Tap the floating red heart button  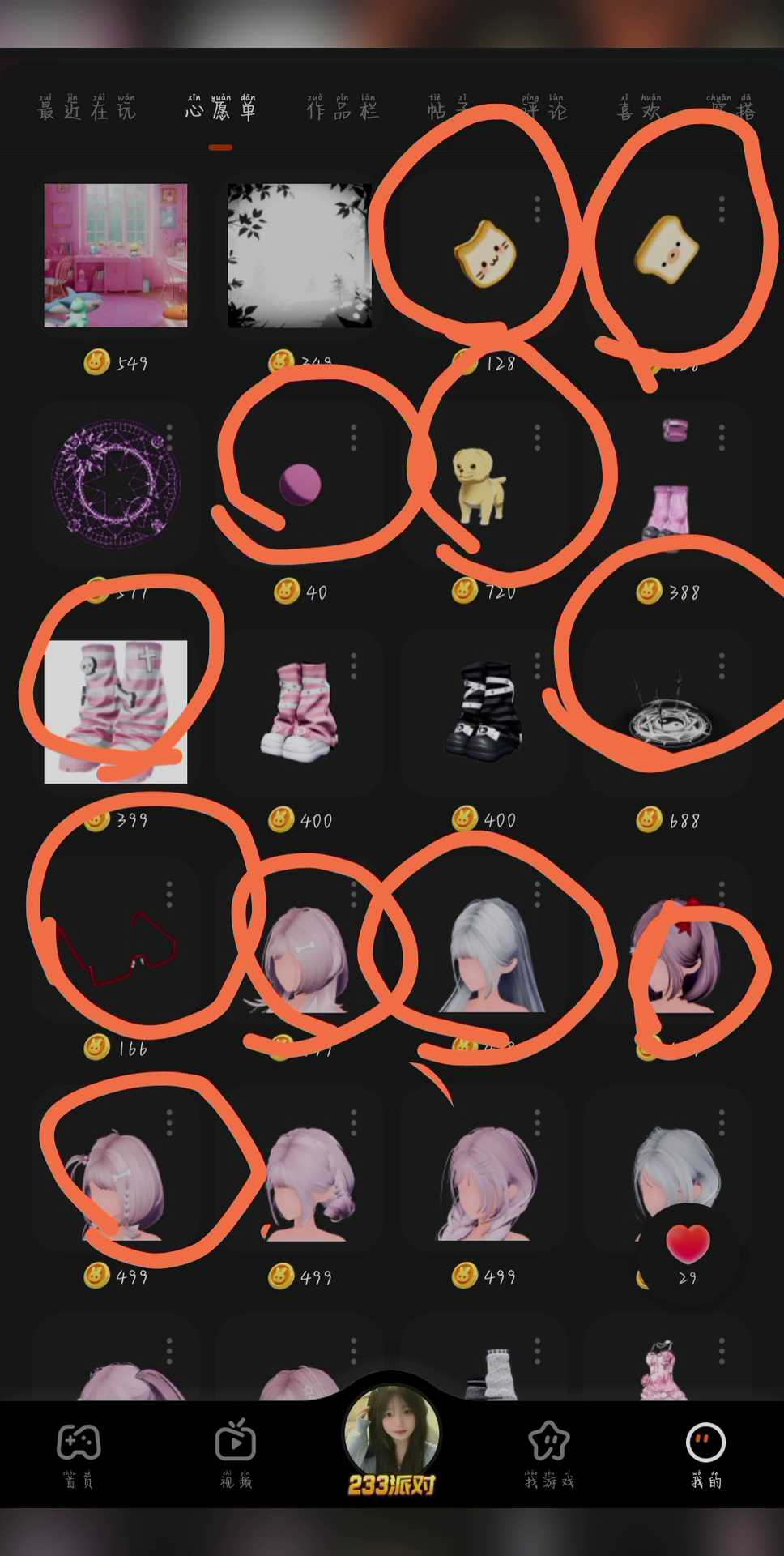click(x=688, y=1244)
